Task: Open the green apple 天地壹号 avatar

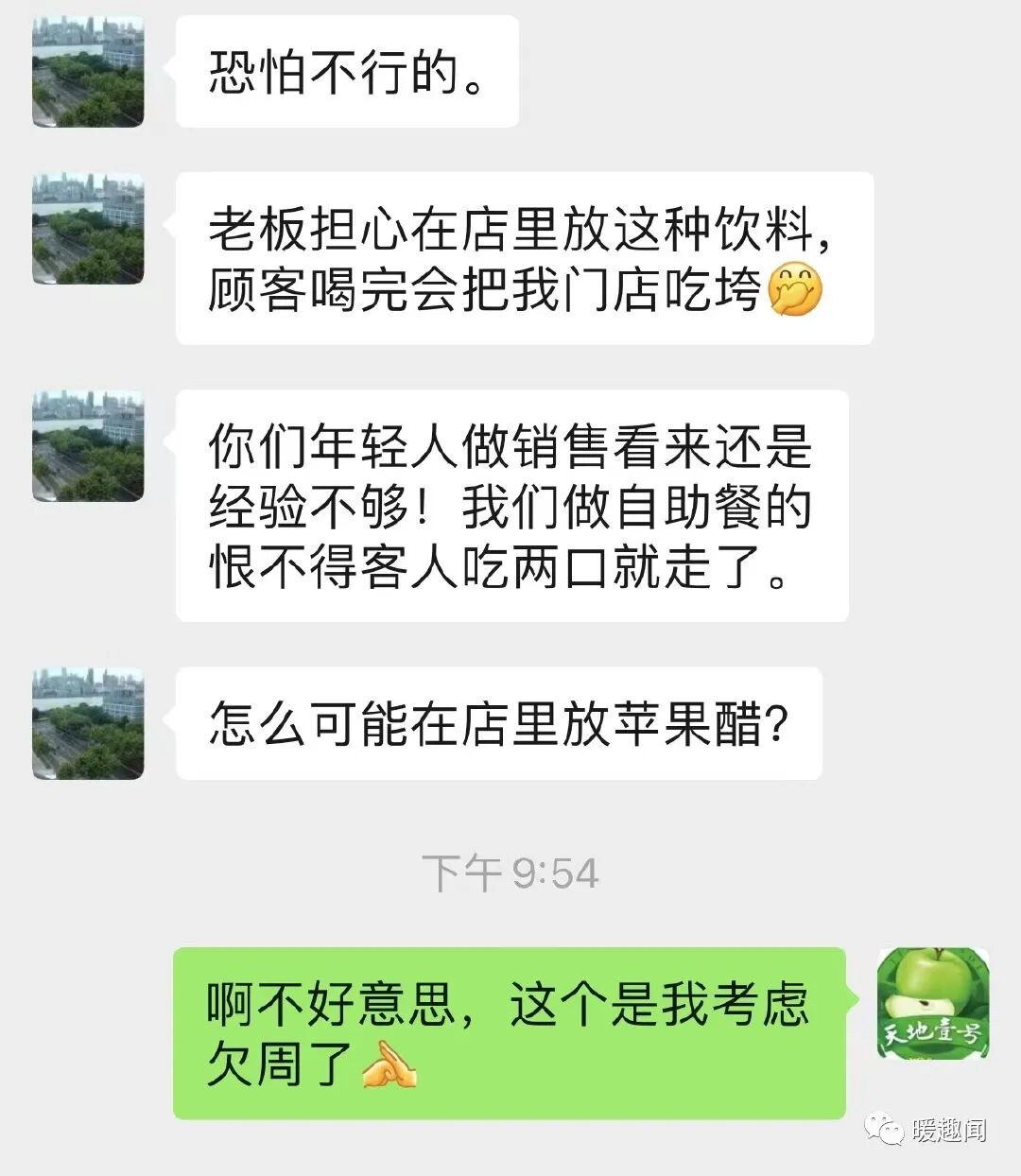Action: (932, 1003)
